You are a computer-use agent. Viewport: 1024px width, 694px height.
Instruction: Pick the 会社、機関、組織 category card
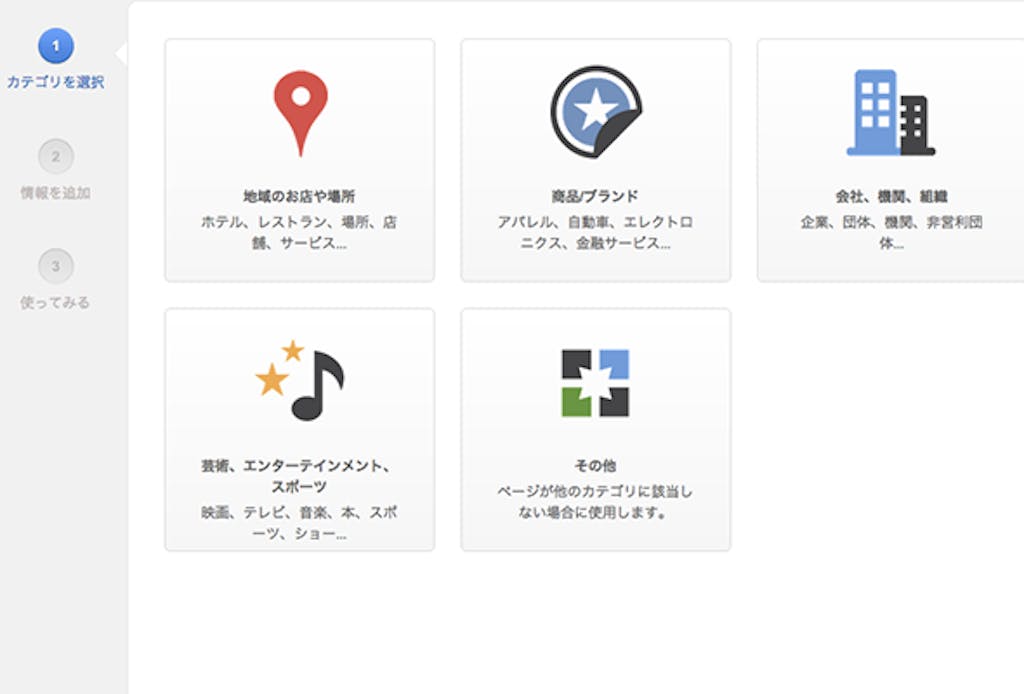[890, 160]
